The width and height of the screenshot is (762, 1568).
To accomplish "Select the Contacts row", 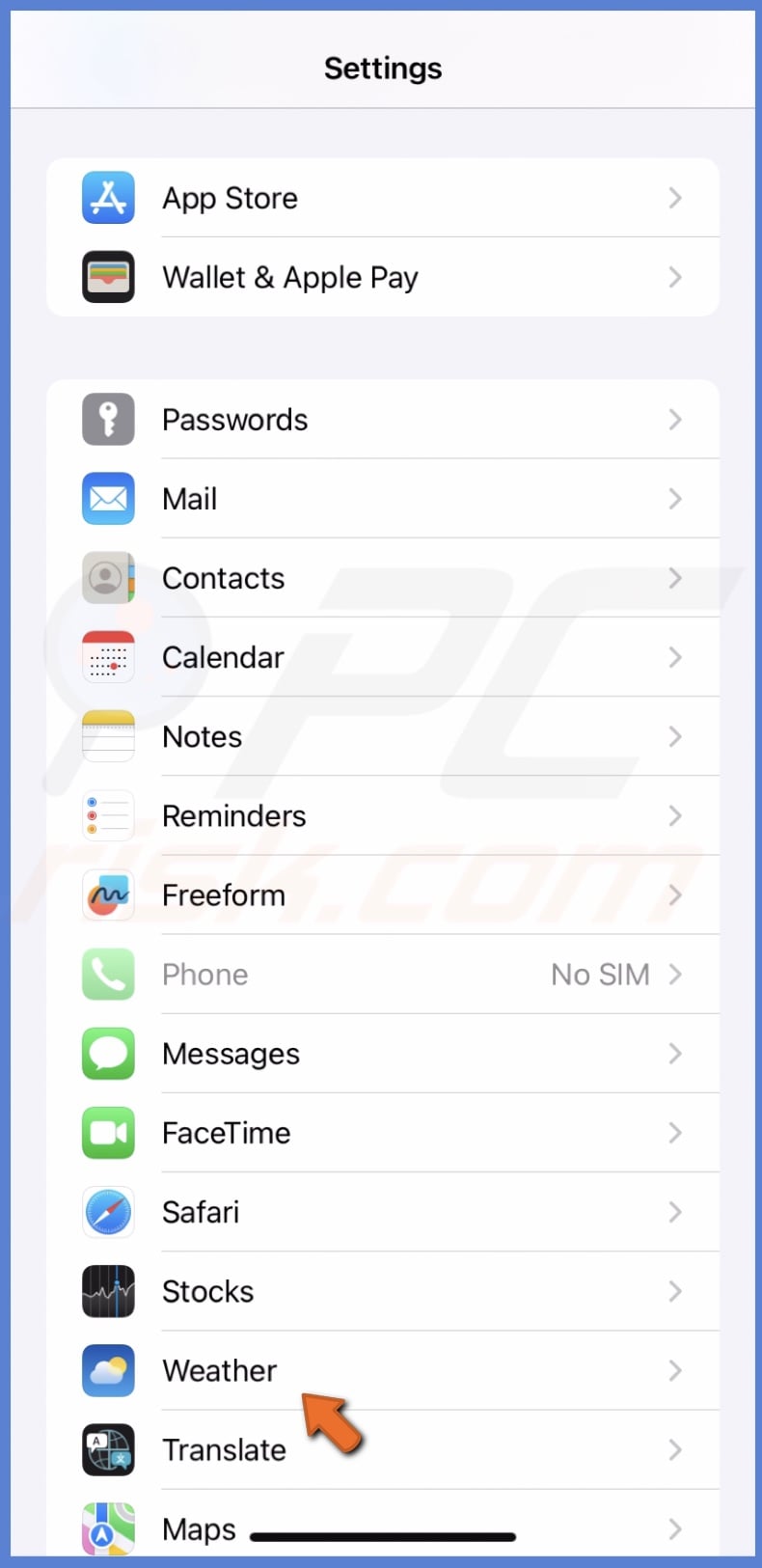I will click(x=382, y=578).
